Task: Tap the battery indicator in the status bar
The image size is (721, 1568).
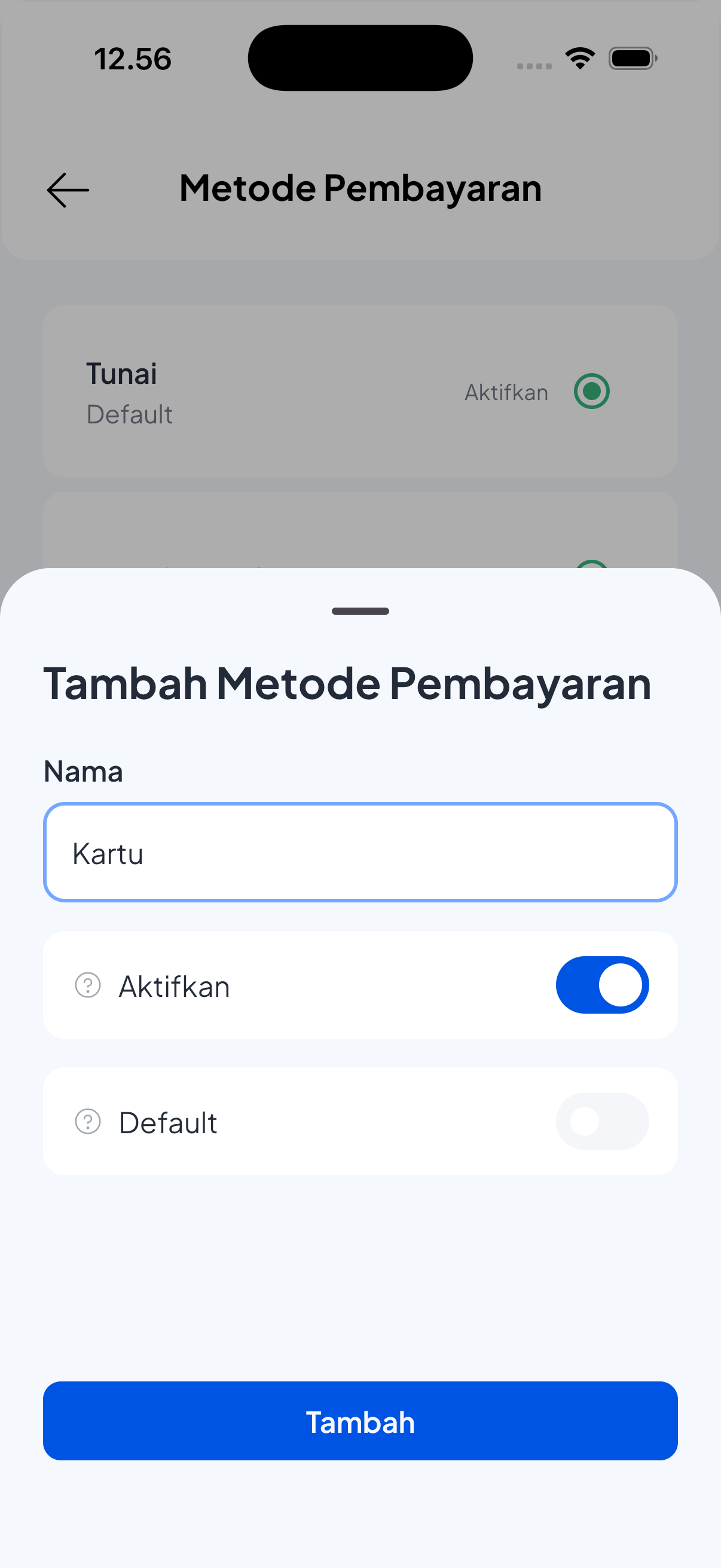Action: (631, 58)
